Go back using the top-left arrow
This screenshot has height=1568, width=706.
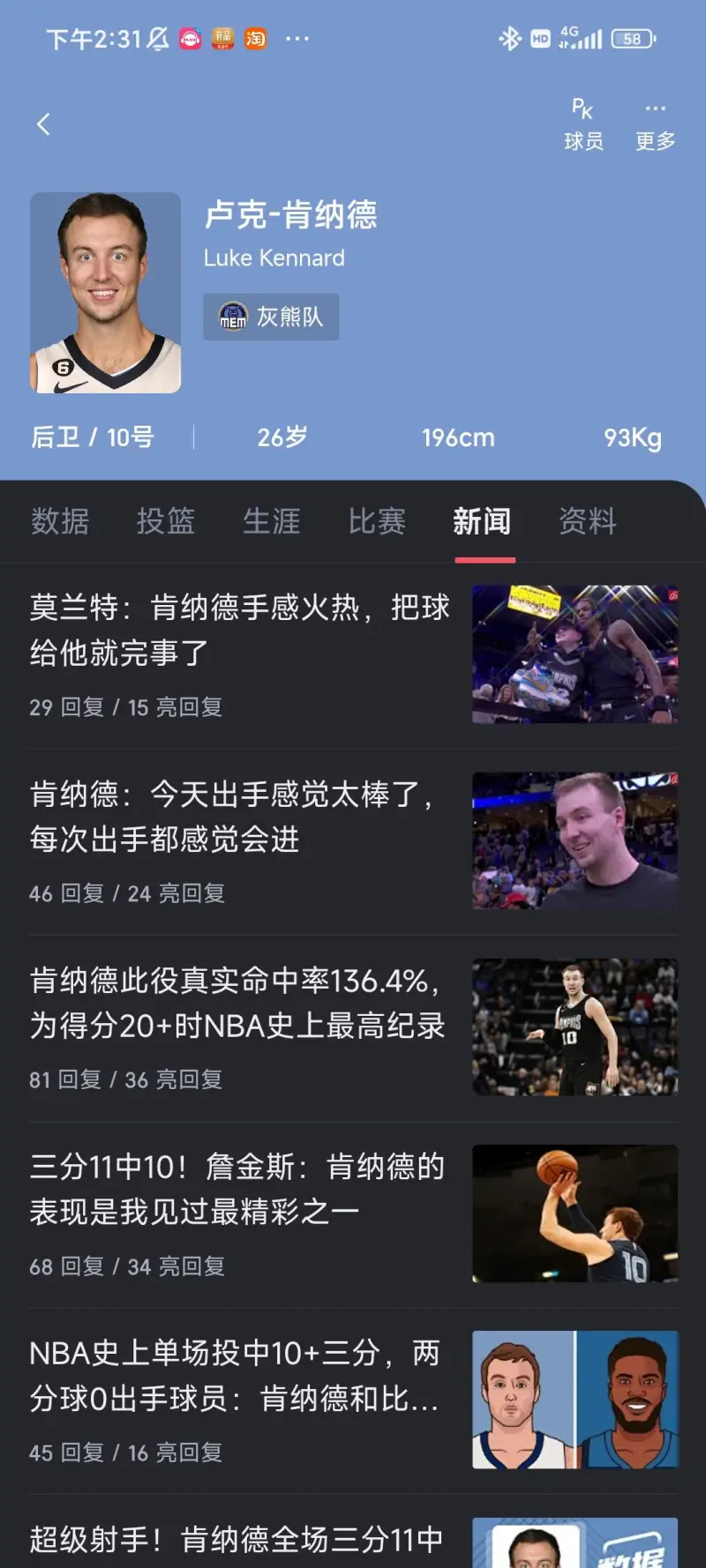click(43, 124)
